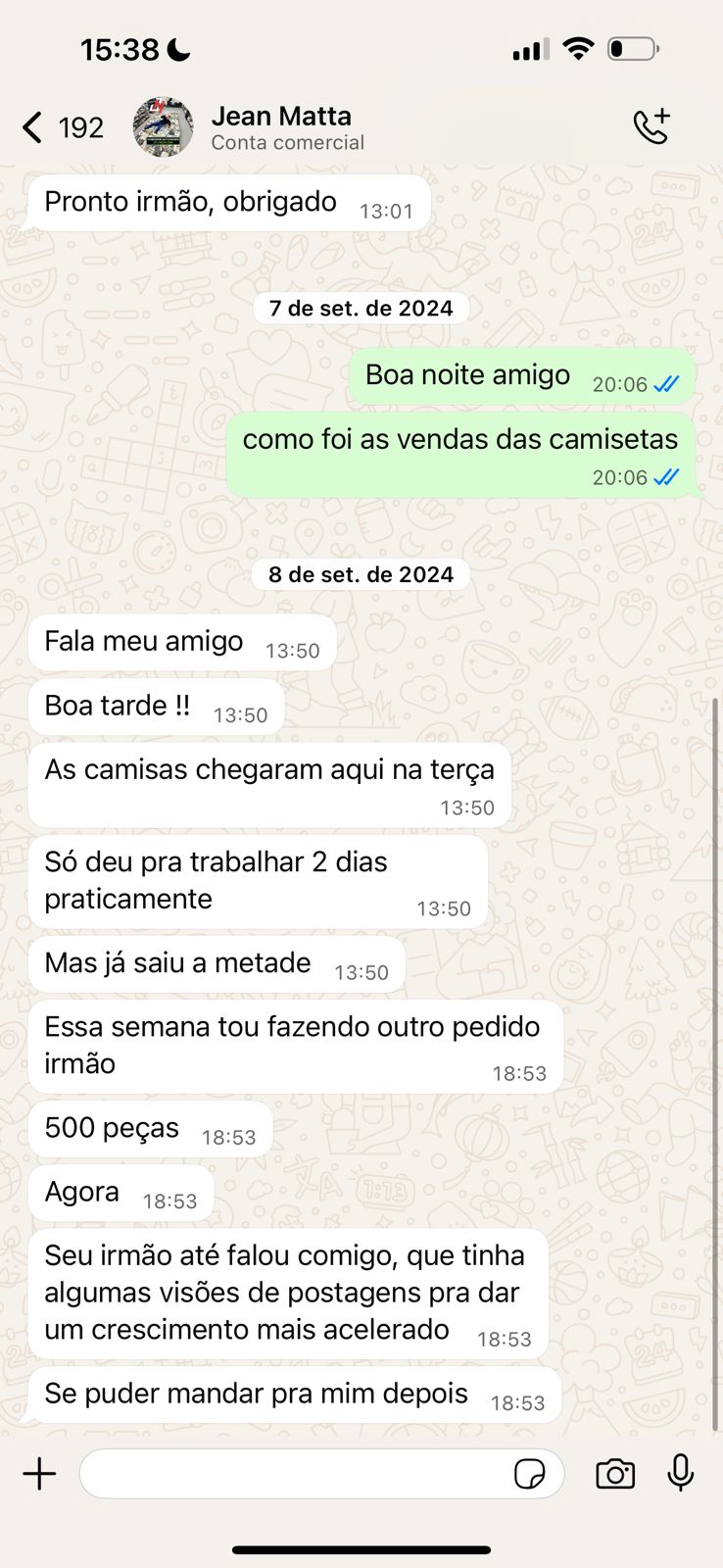The image size is (723, 1568).
Task: Tap Jean Matta's profile picture
Action: [x=163, y=127]
